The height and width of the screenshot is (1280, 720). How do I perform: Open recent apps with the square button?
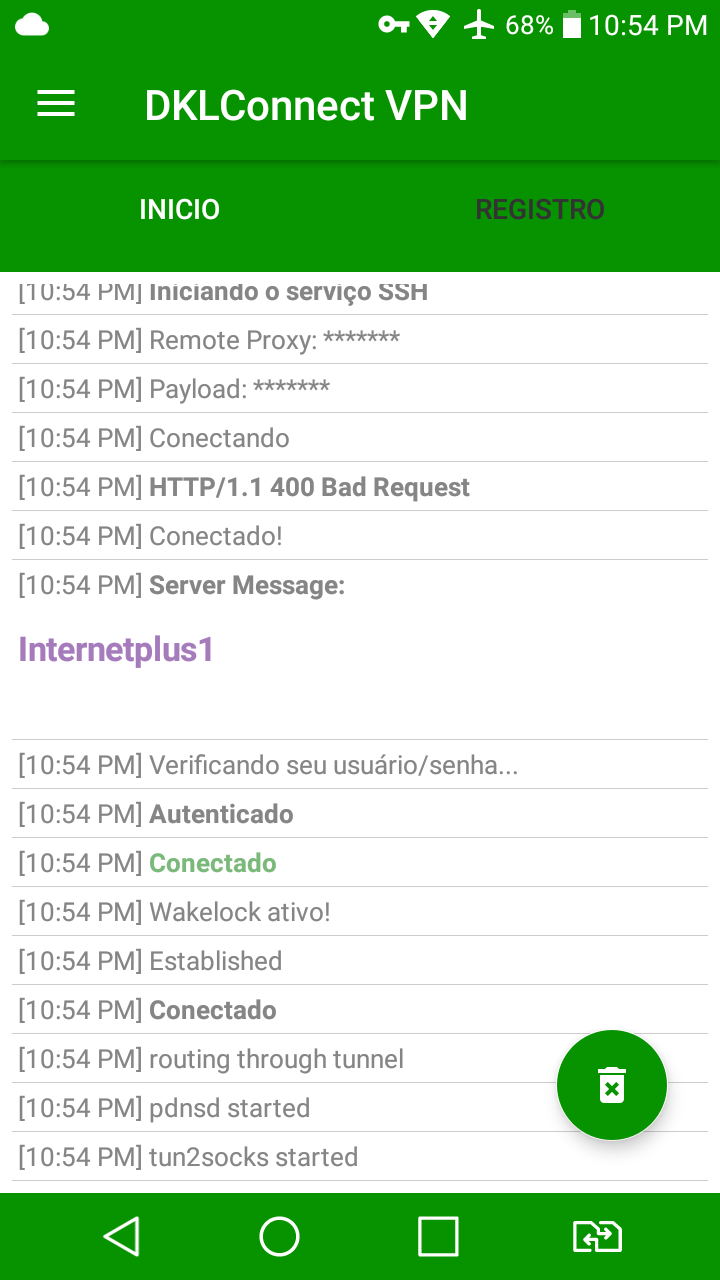click(x=437, y=1236)
